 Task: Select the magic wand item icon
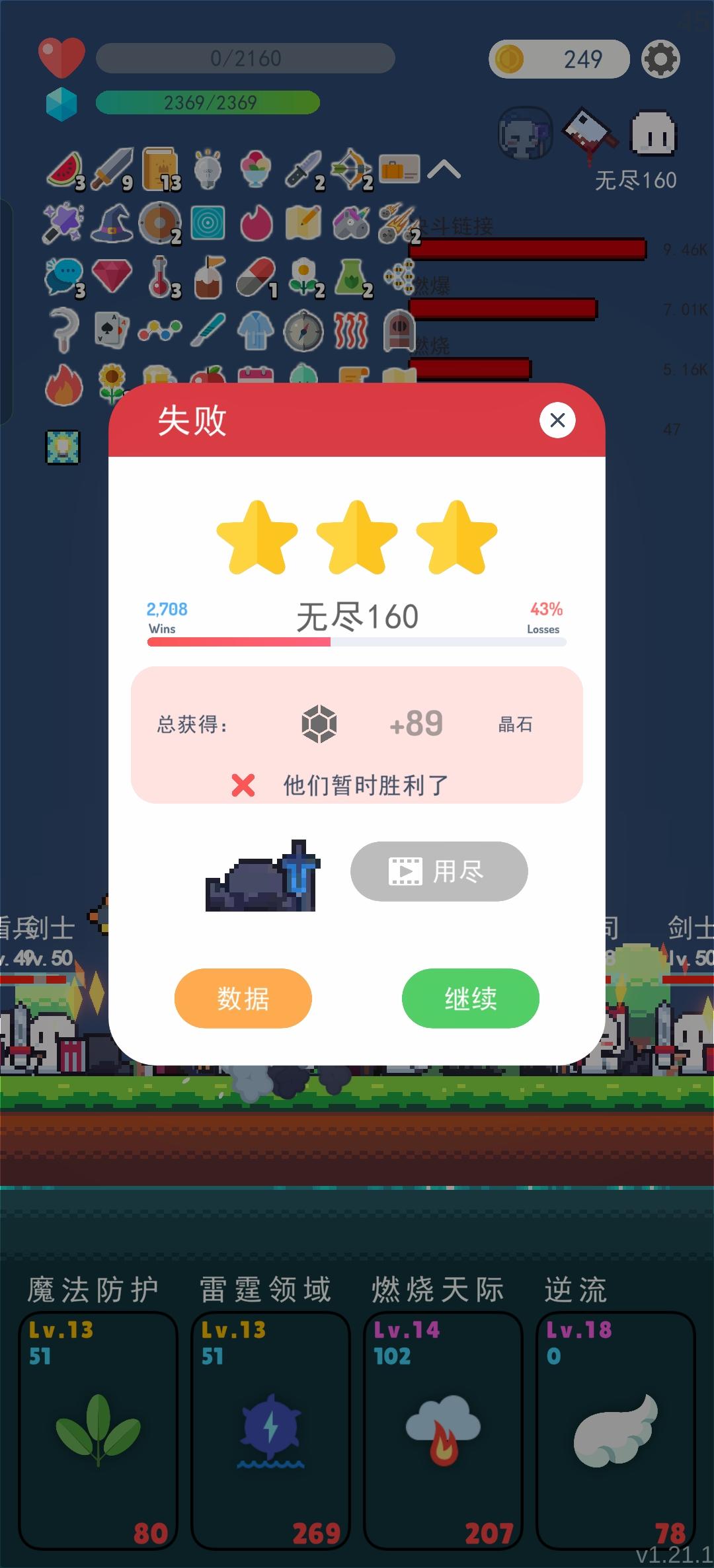click(x=63, y=223)
